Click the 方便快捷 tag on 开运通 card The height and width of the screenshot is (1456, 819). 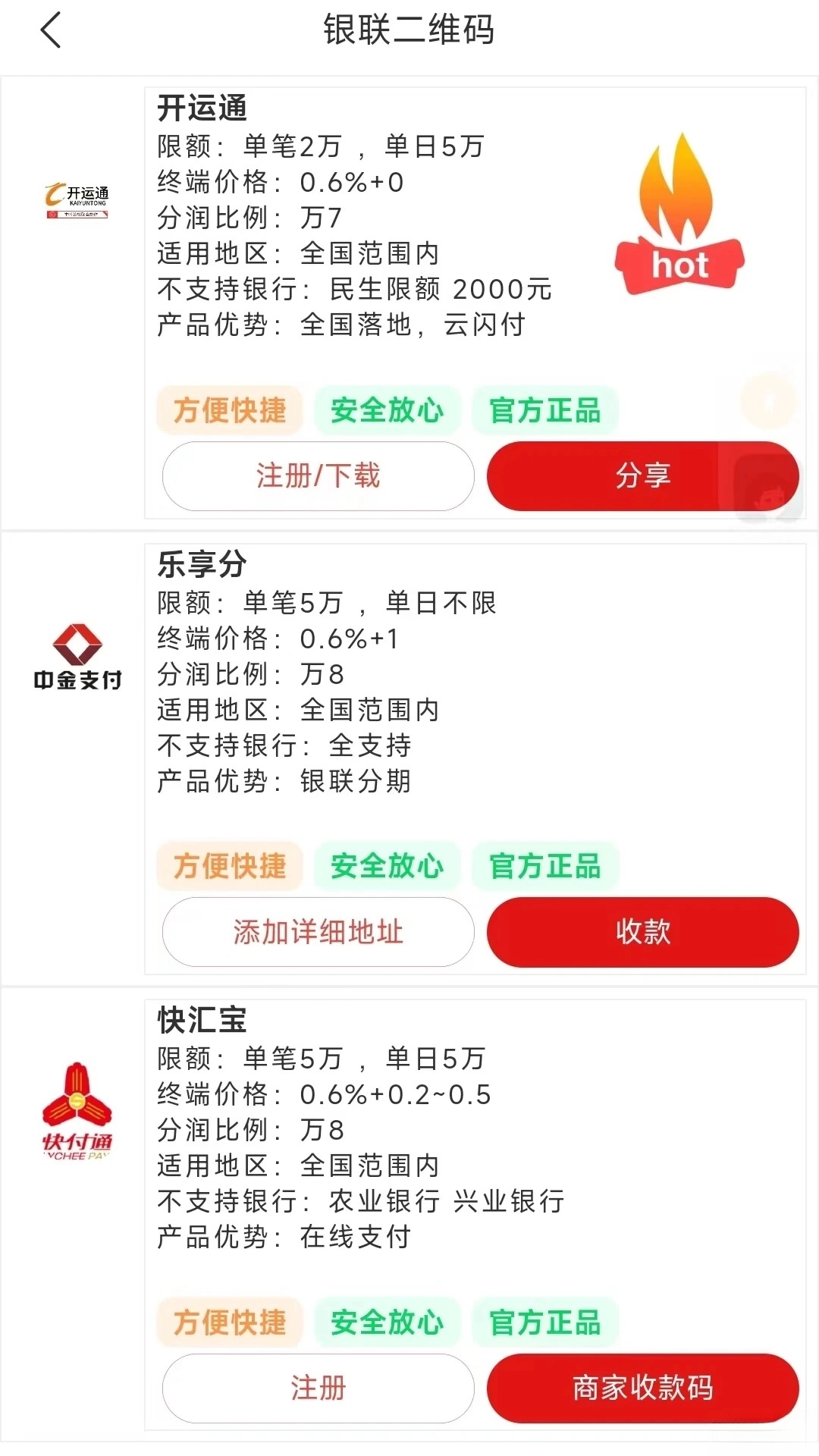pyautogui.click(x=230, y=410)
